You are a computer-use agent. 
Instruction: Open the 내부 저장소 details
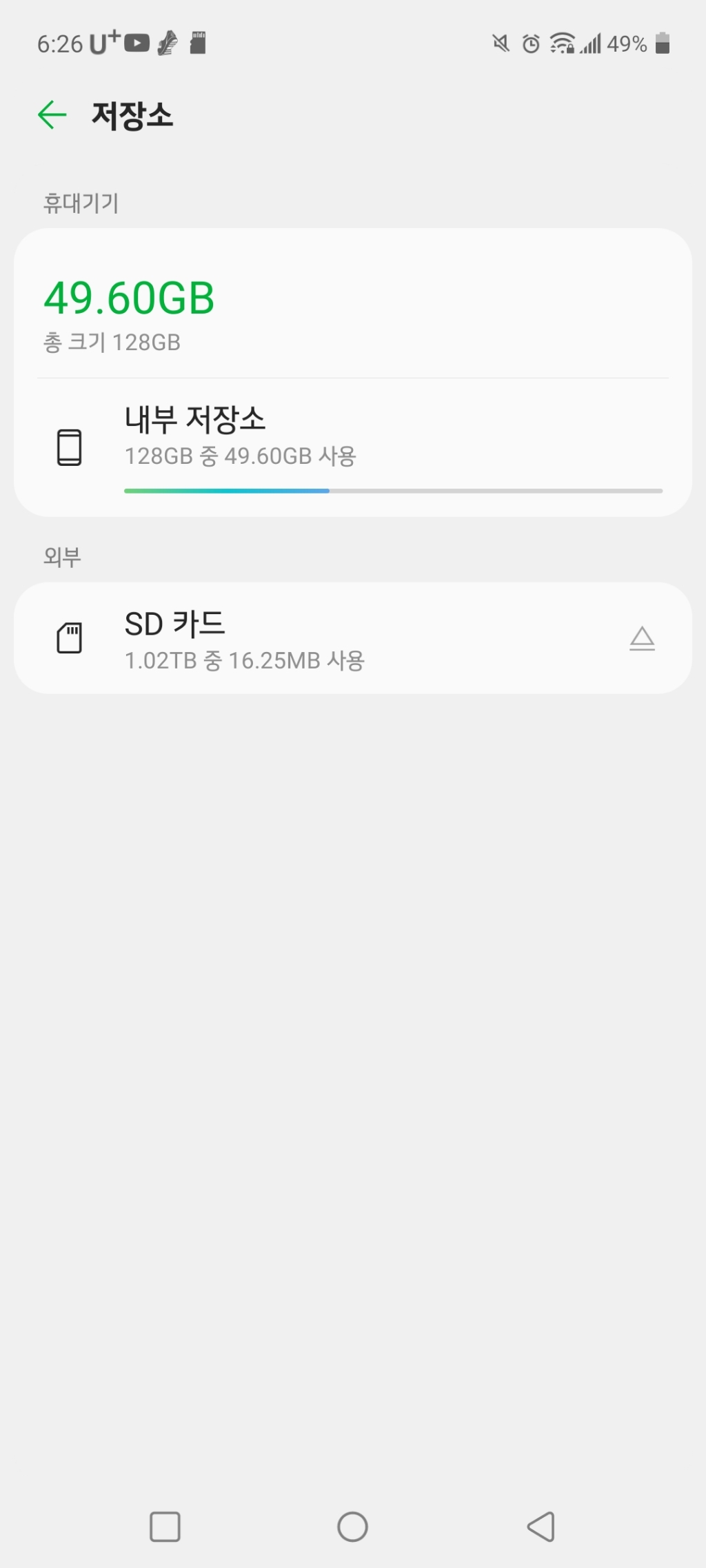click(x=353, y=447)
